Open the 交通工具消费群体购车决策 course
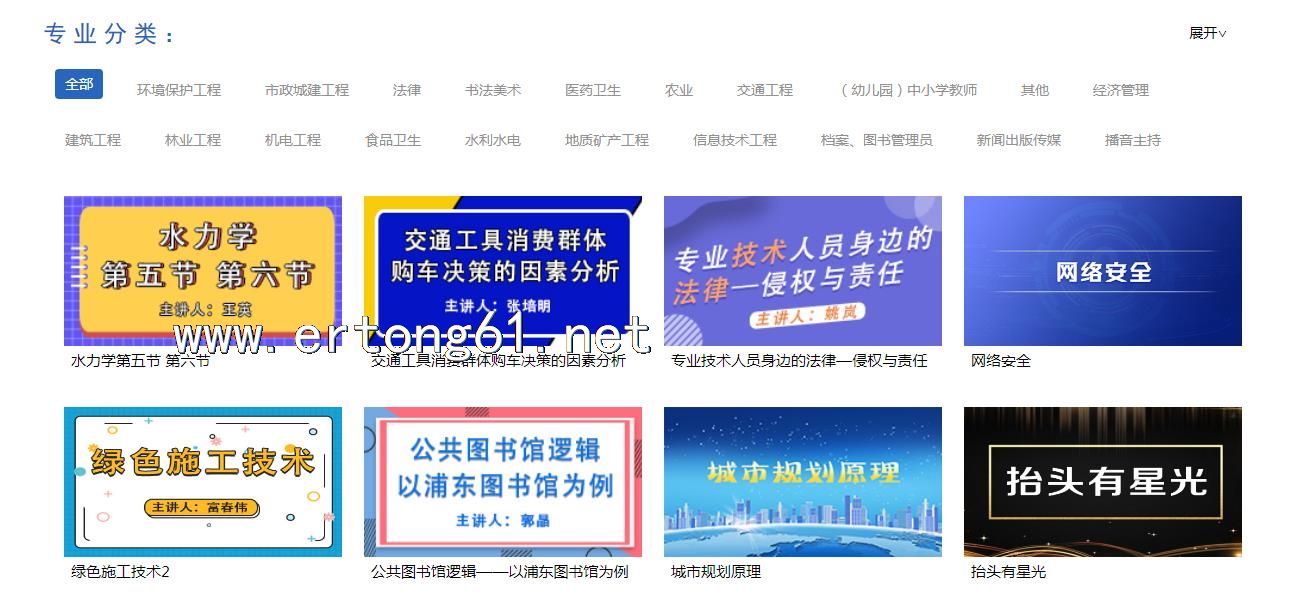 pyautogui.click(x=503, y=271)
